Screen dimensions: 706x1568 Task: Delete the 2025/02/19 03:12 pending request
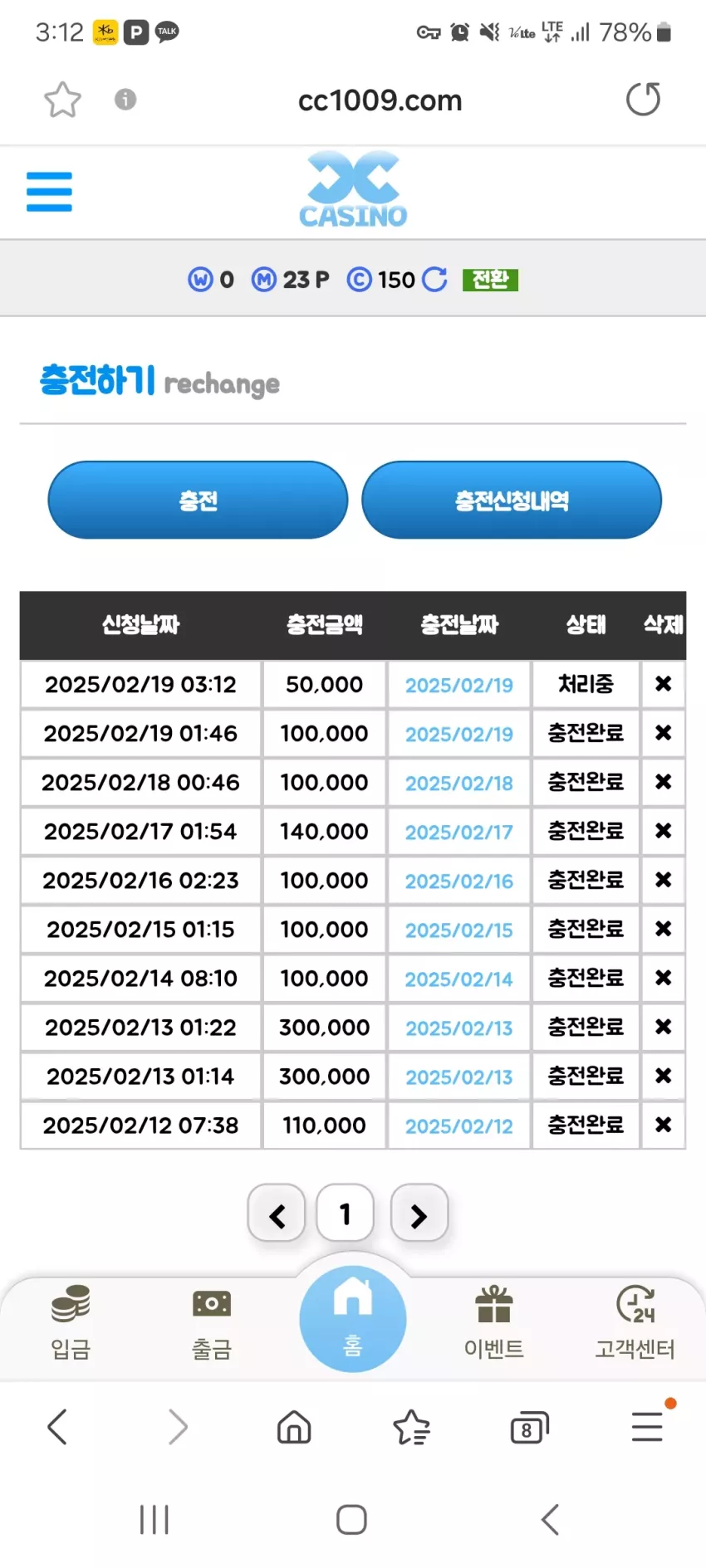[x=663, y=684]
